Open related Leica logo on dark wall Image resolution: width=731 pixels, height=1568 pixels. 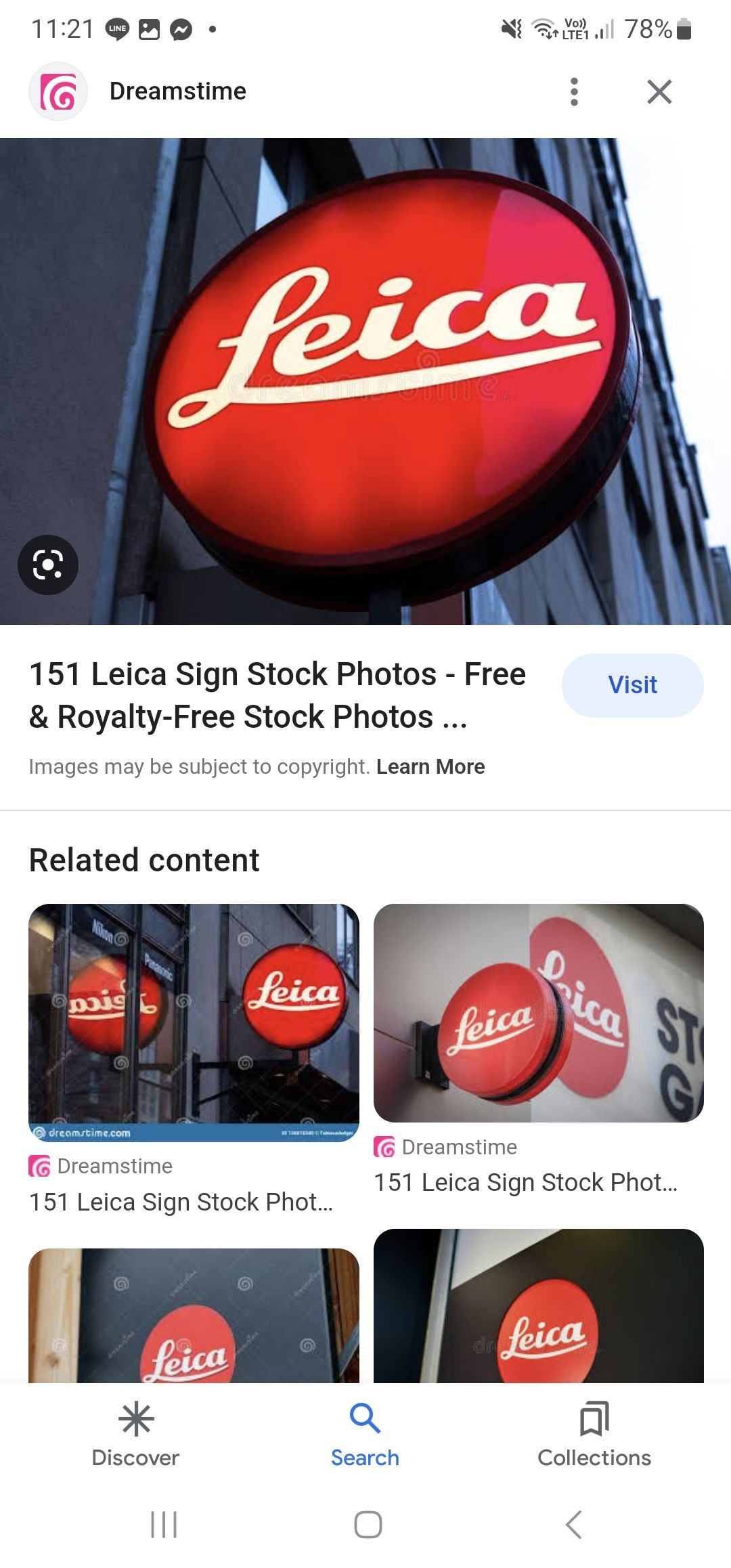coord(538,1305)
